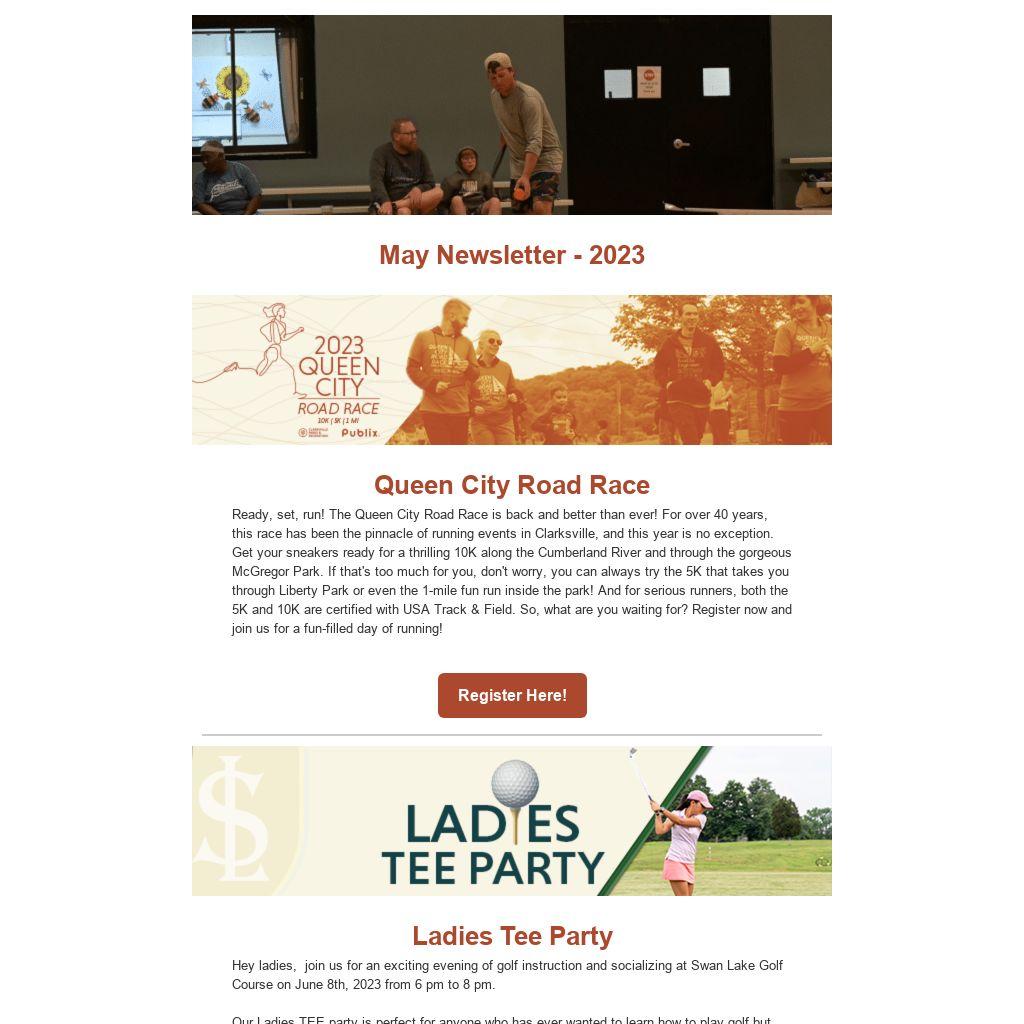Open the Queen City Road Race banner
Screen dimensions: 1024x1024
coord(512,370)
